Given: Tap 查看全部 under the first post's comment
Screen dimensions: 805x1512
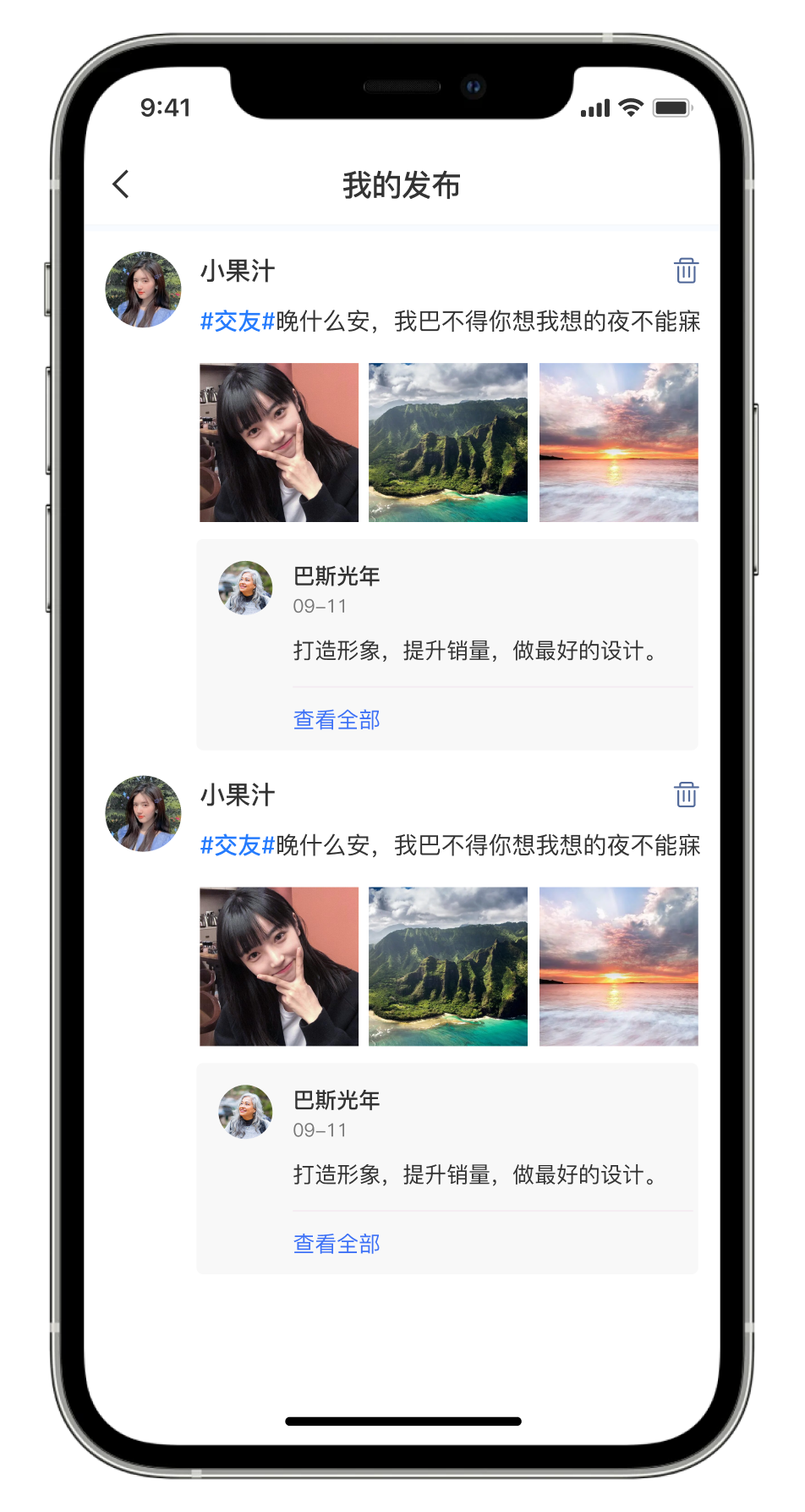Looking at the screenshot, I should [x=337, y=720].
